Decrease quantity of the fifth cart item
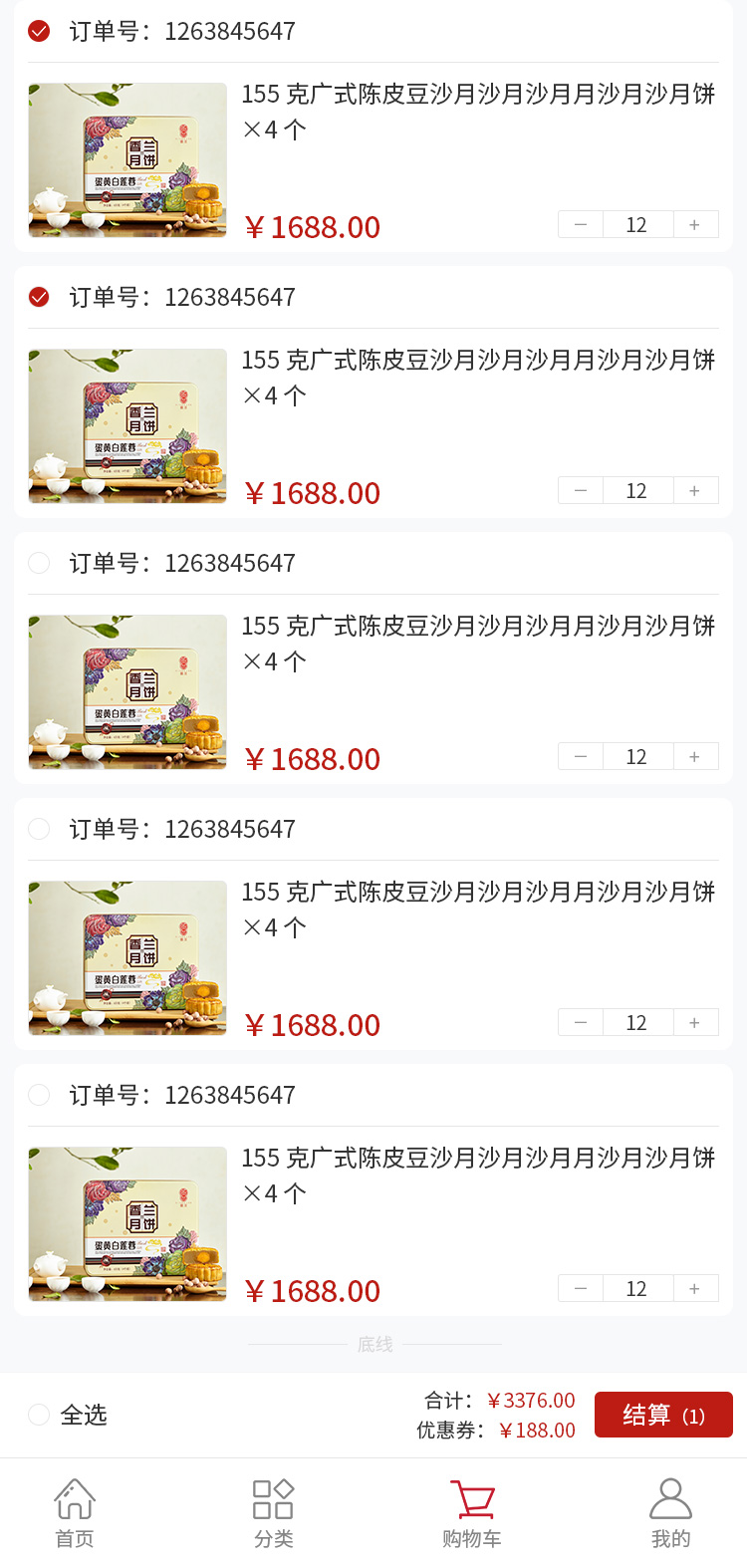The image size is (747, 1568). click(x=581, y=1289)
